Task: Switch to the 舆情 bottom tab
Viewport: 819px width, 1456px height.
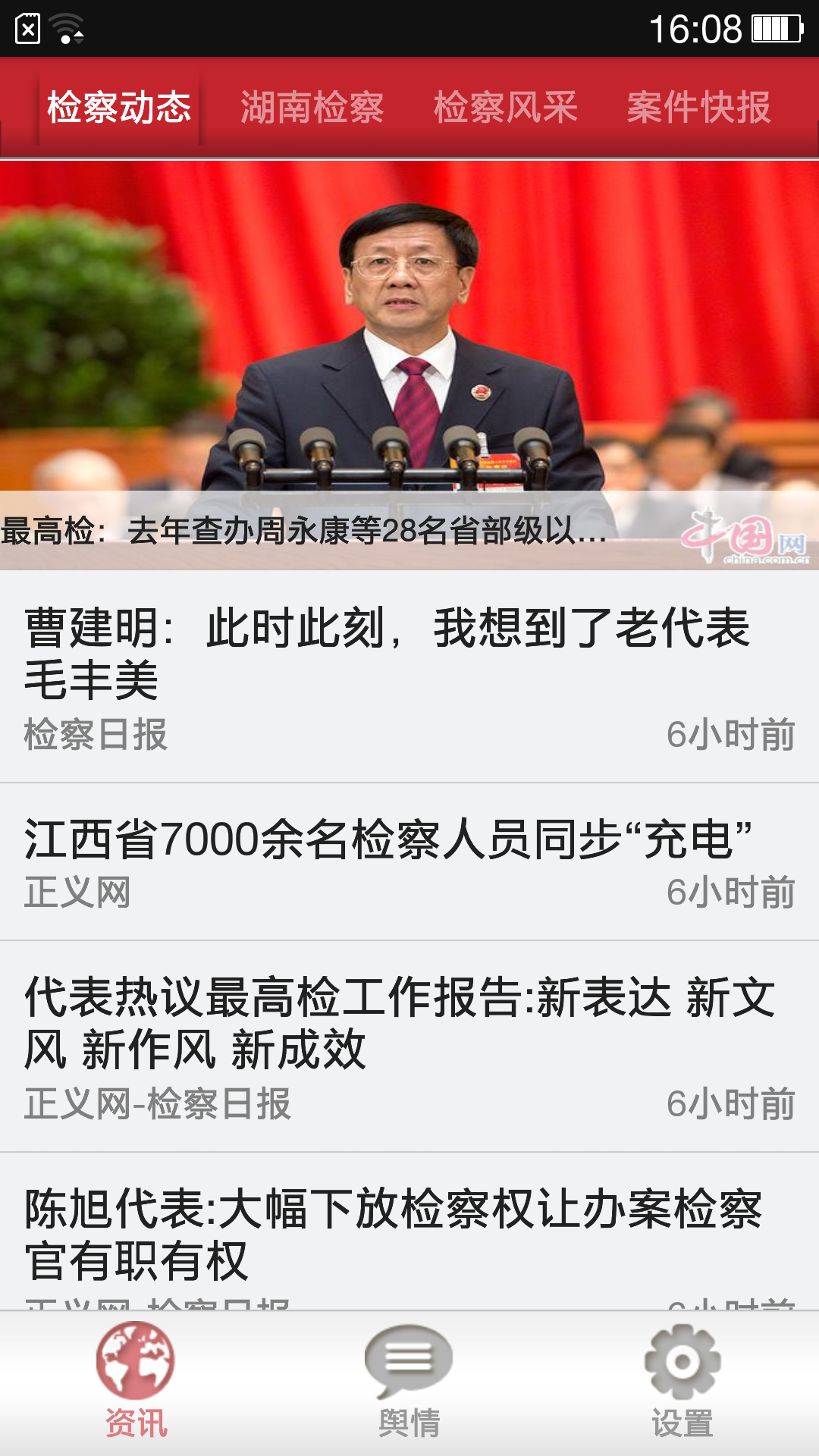Action: [x=409, y=1382]
